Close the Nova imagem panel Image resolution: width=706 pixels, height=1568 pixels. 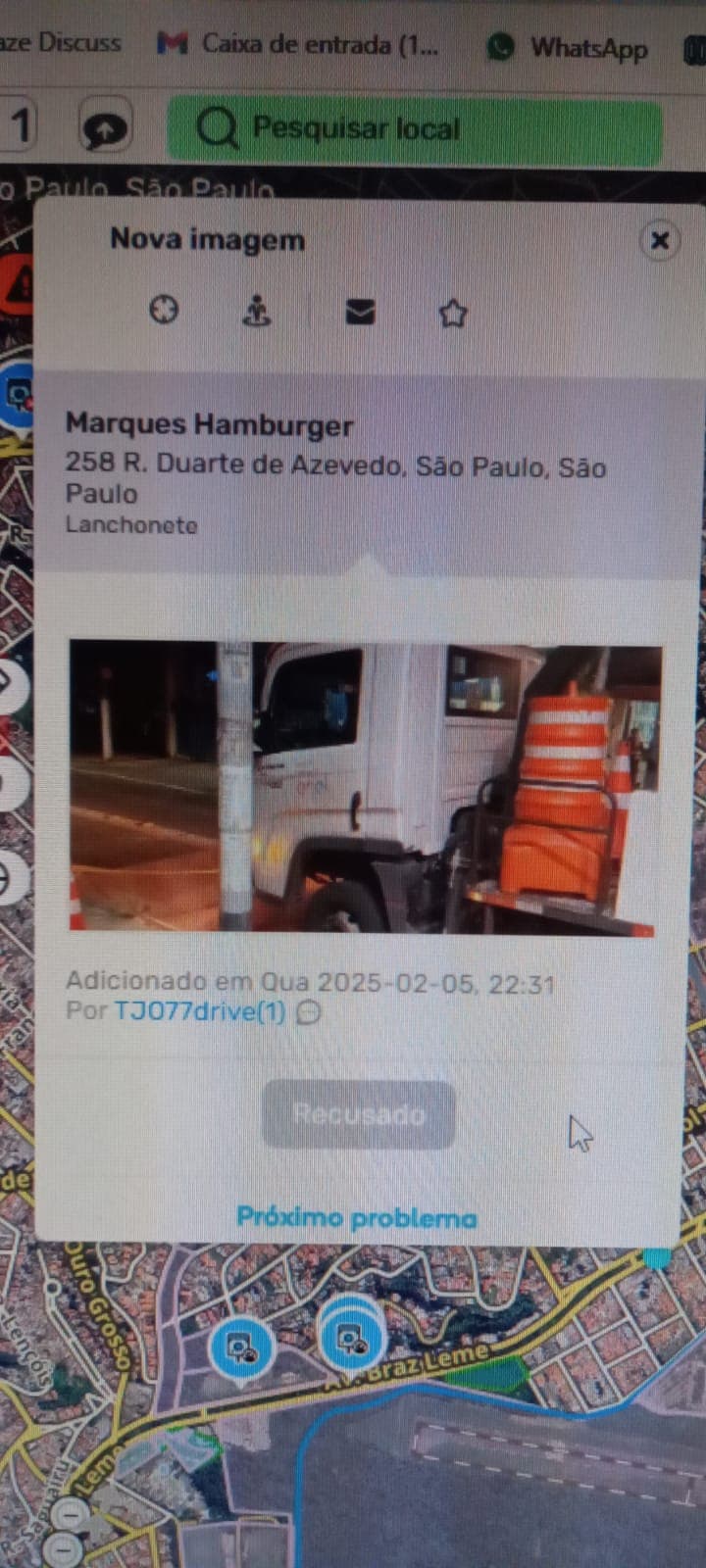(x=660, y=240)
